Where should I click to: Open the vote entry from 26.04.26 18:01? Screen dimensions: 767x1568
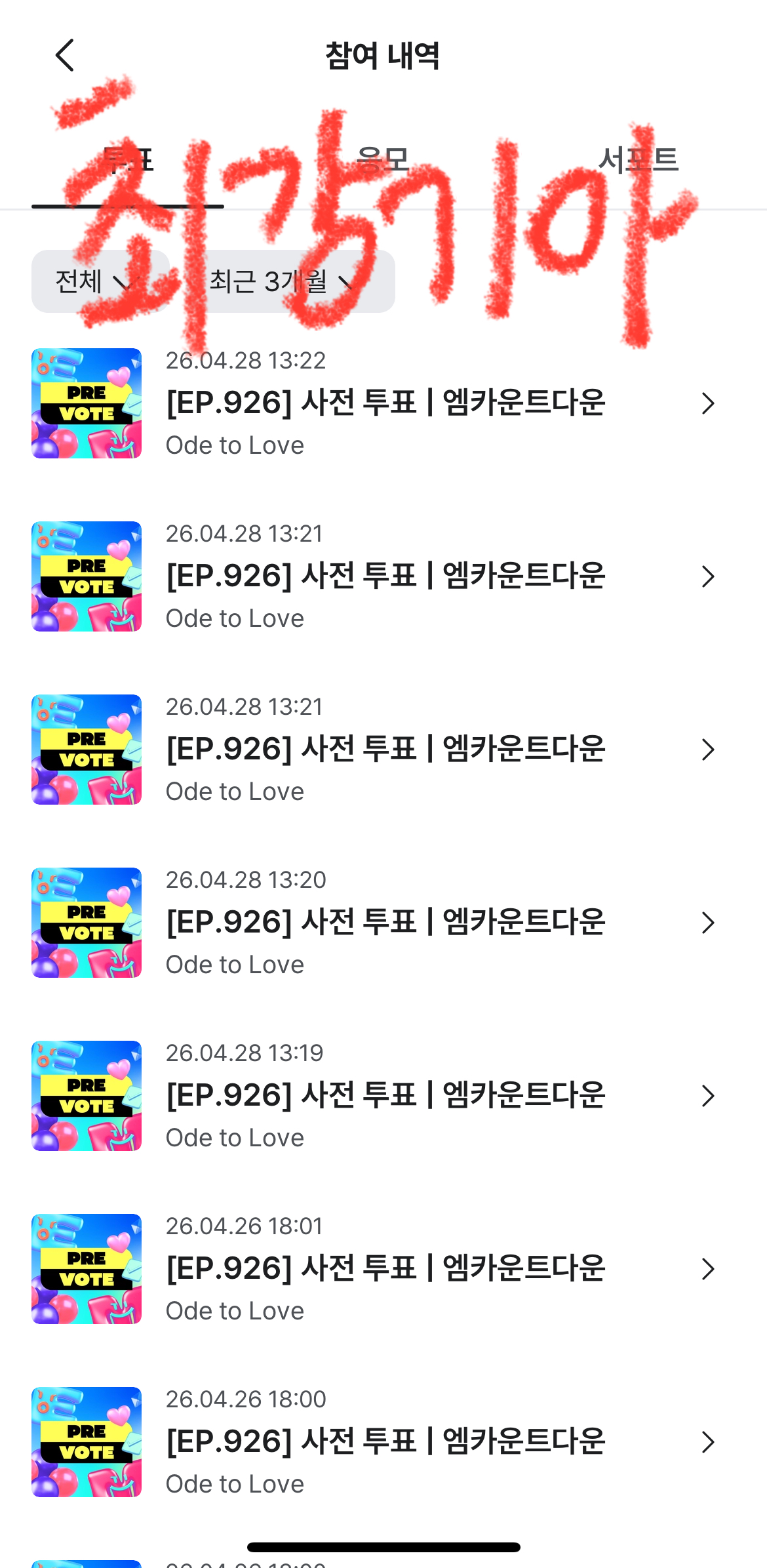(383, 1269)
